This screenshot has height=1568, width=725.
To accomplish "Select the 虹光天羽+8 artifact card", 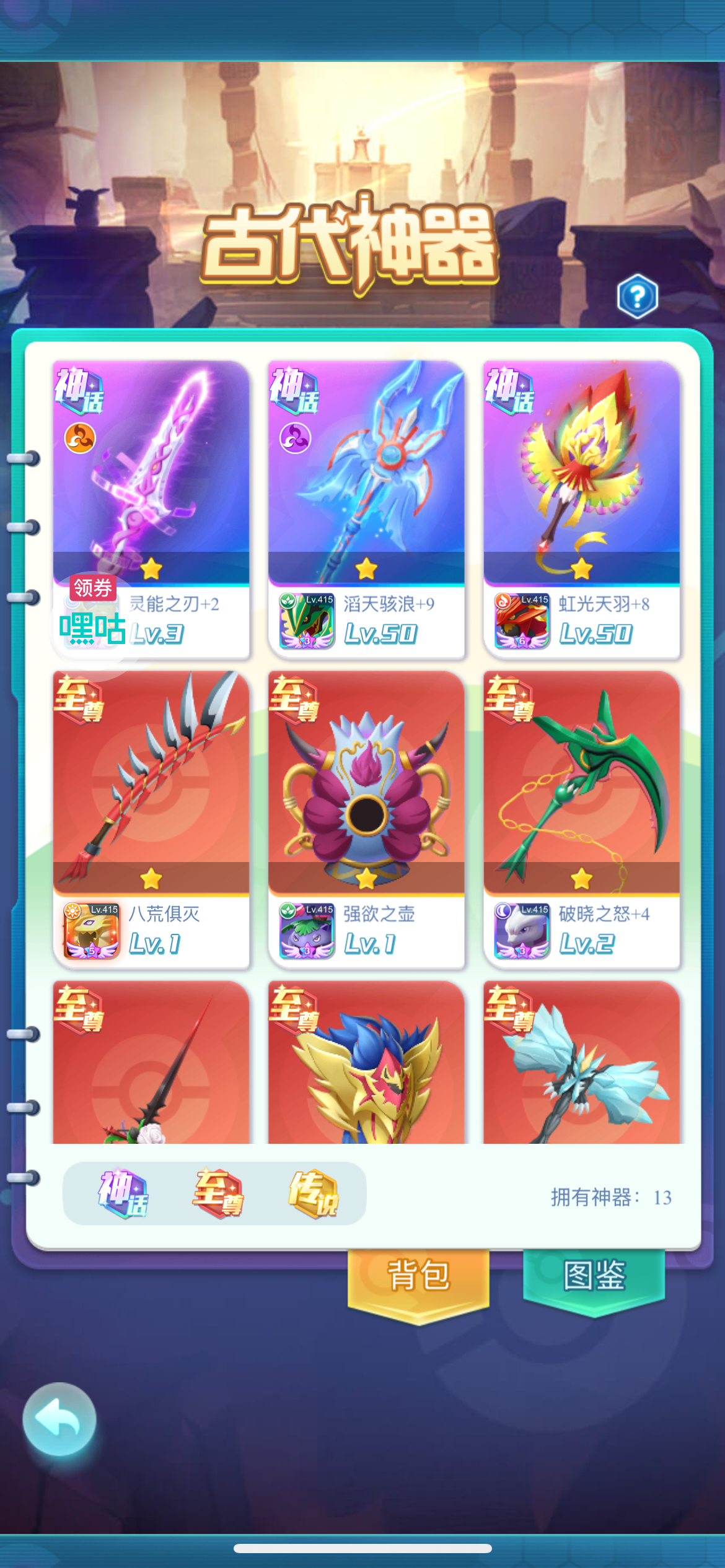I will pos(581,509).
